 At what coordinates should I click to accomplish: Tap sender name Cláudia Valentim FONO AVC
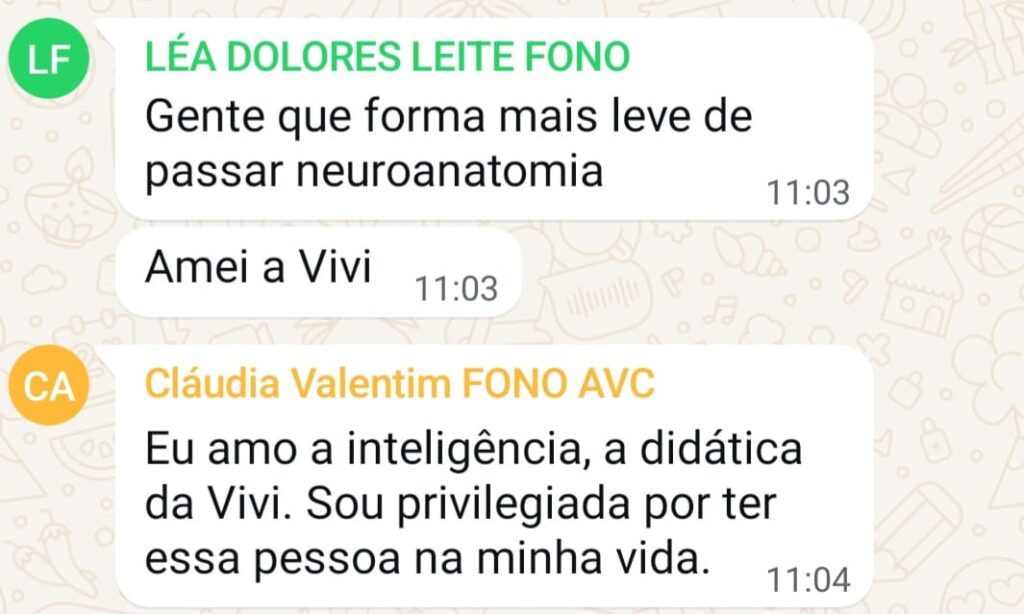400,385
